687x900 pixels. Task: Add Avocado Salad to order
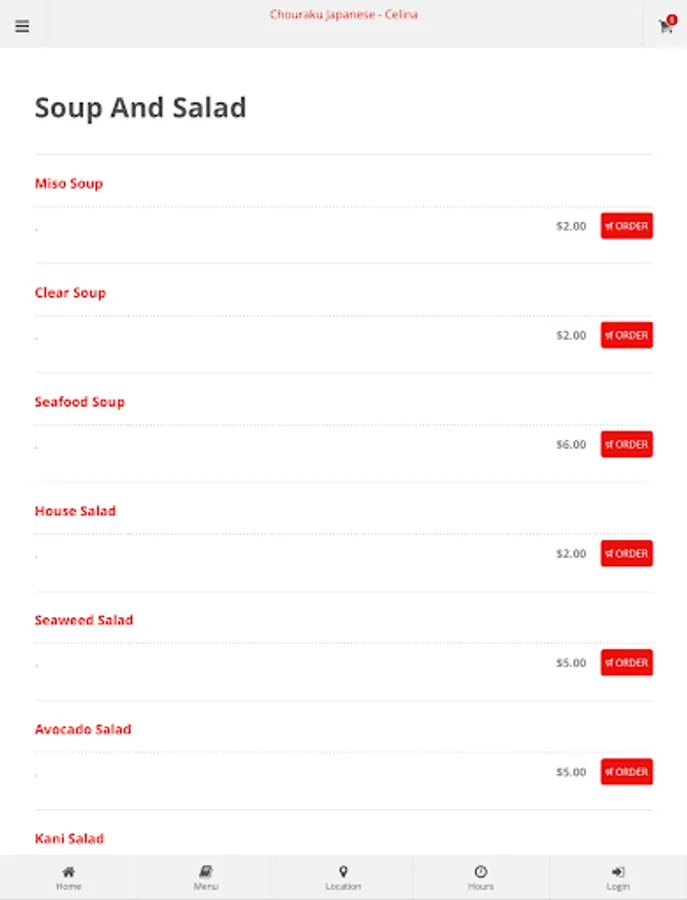tap(626, 771)
